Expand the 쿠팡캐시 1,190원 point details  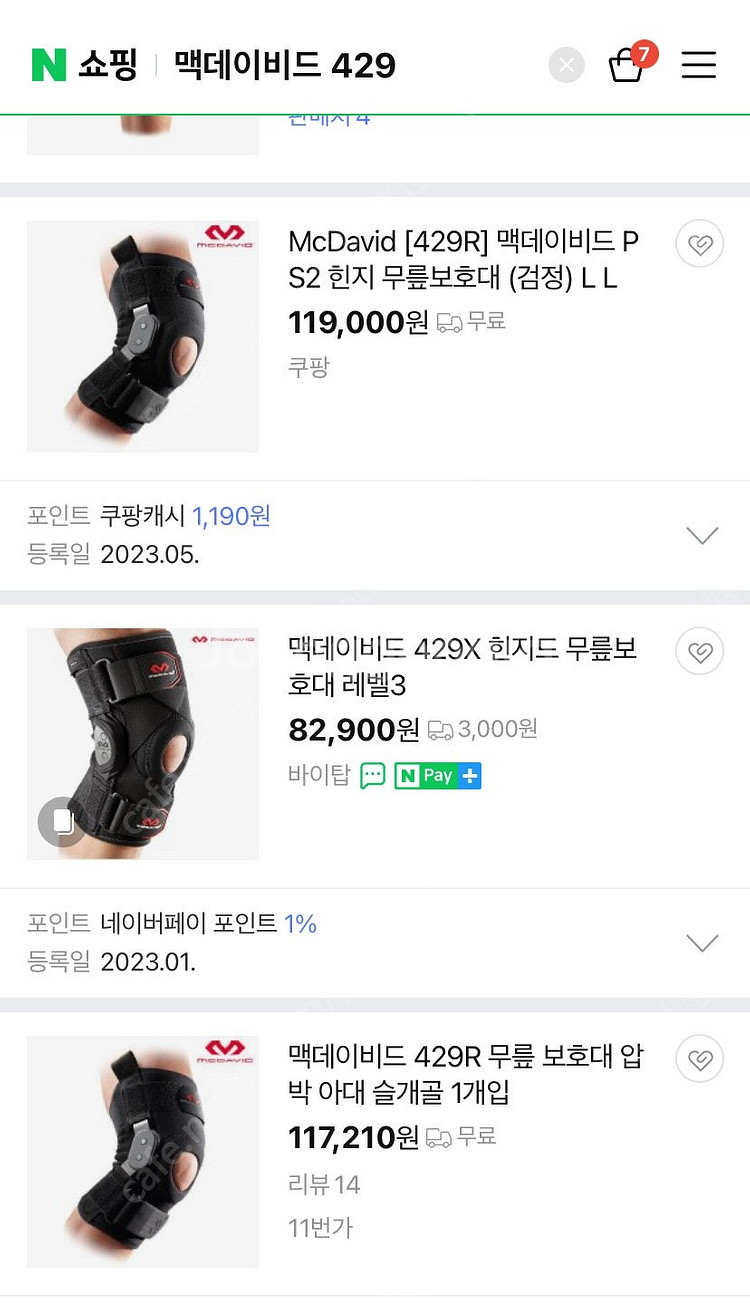click(702, 535)
